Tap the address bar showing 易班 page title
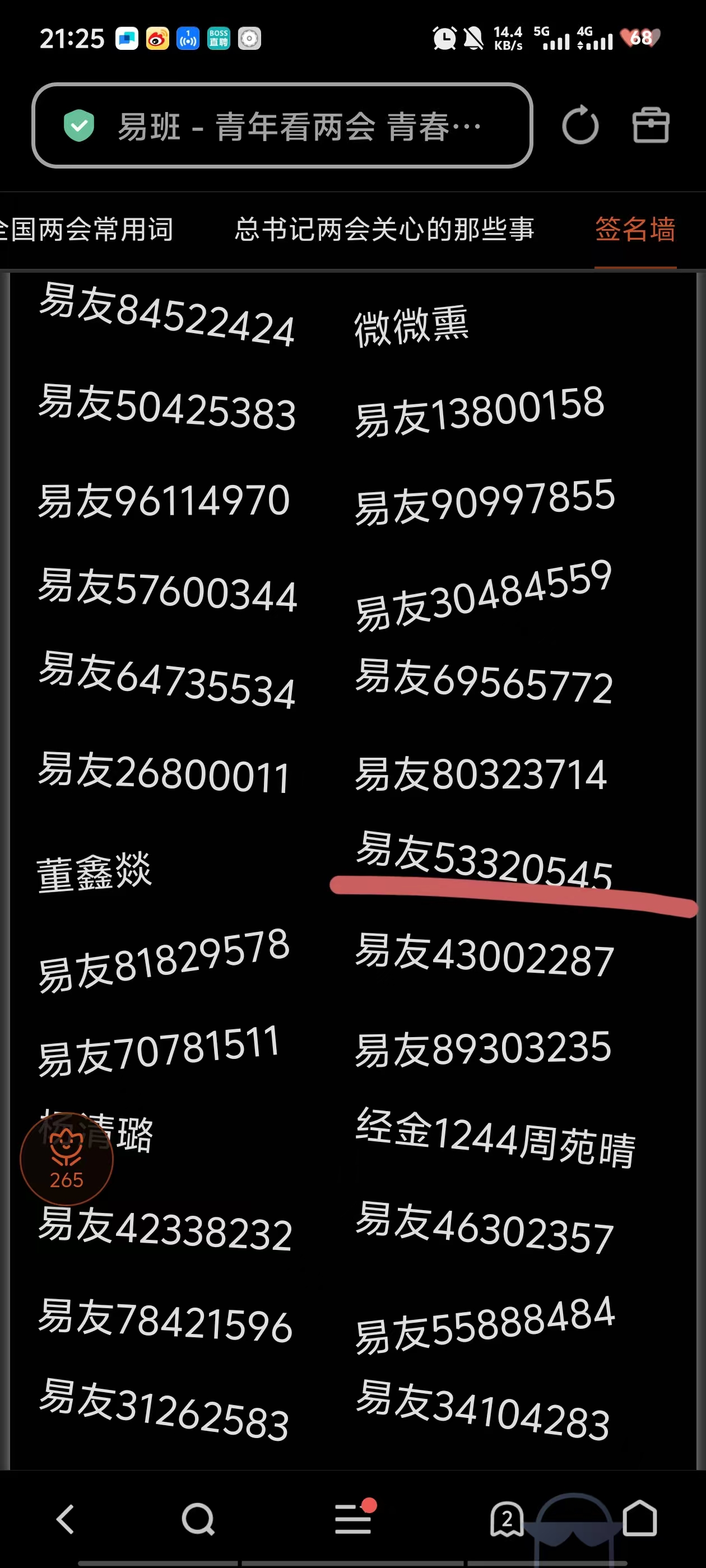The height and width of the screenshot is (1568, 706). 282,125
